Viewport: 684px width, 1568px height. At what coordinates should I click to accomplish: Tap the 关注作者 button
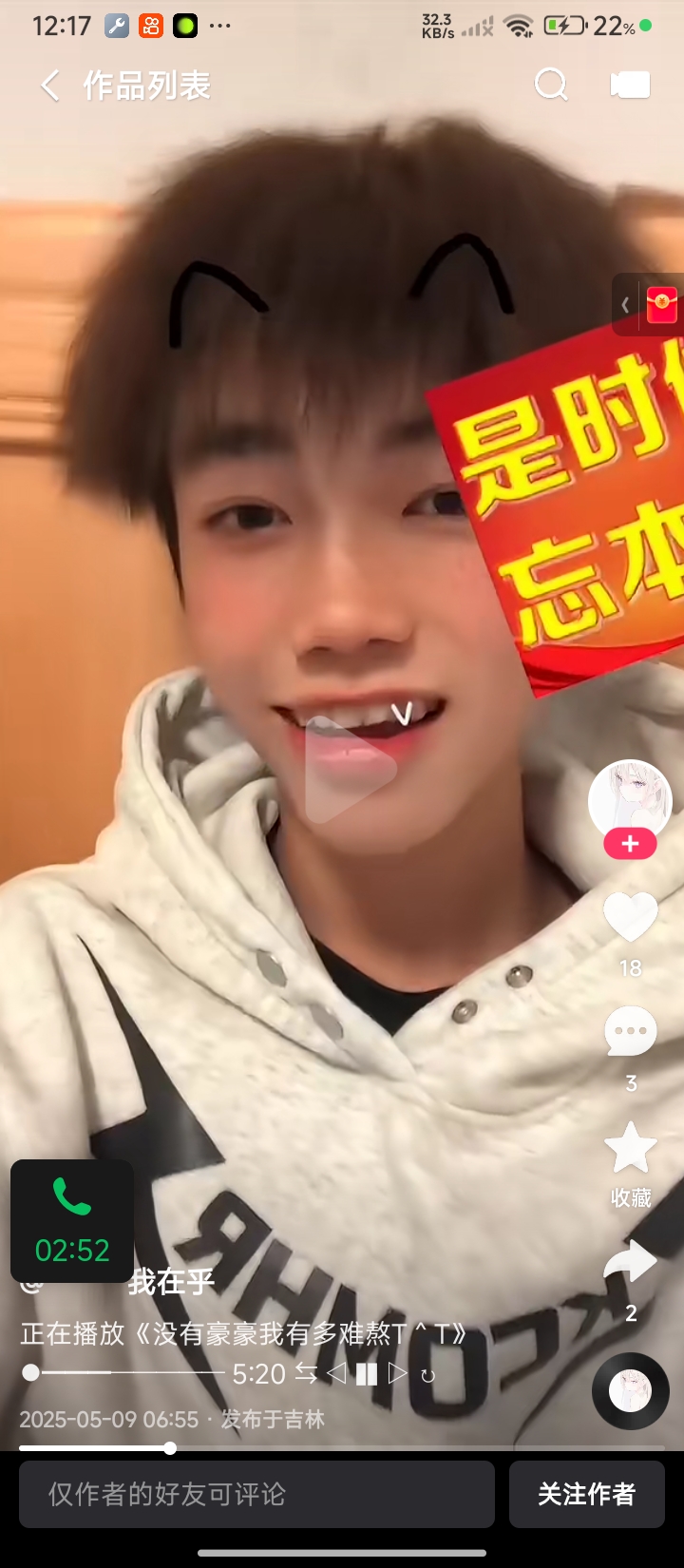pyautogui.click(x=586, y=1494)
